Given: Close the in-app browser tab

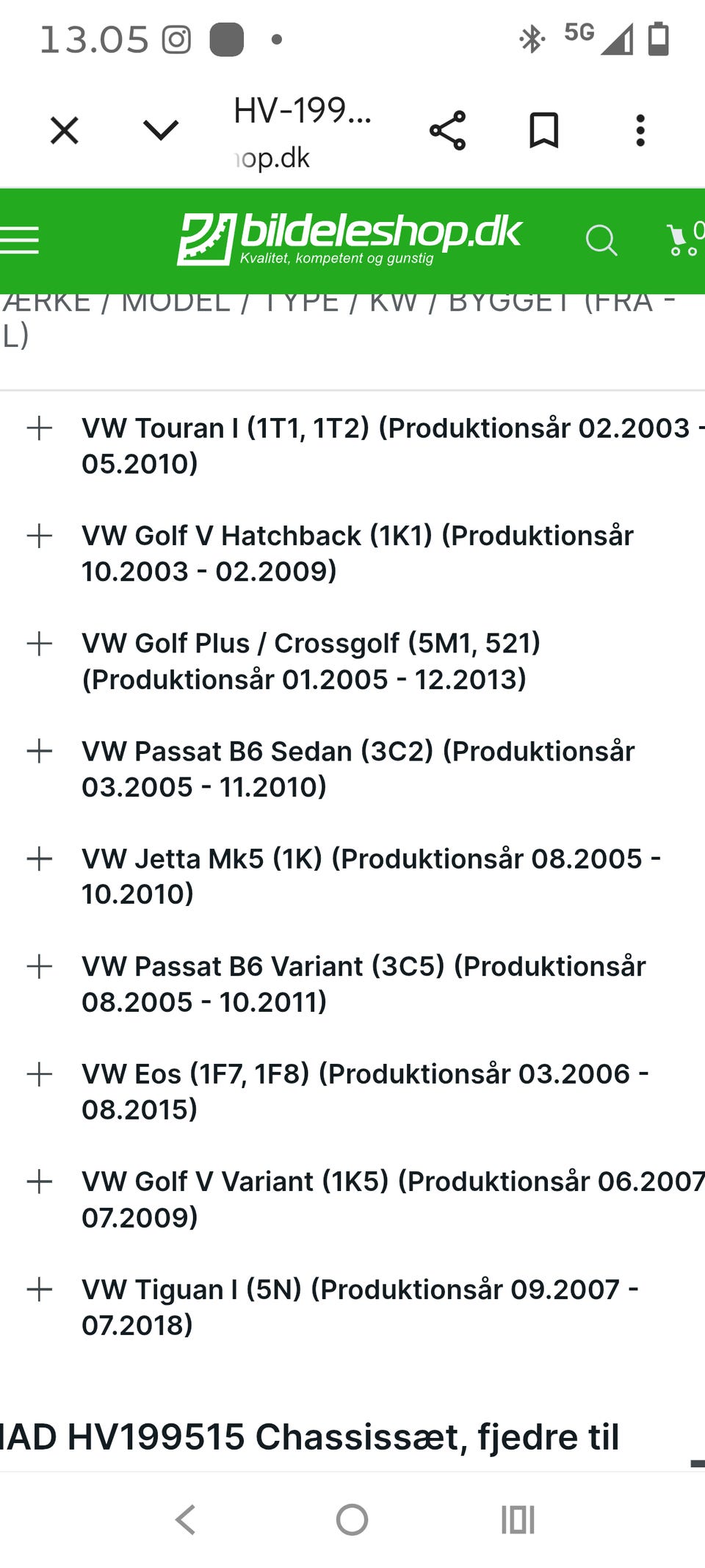Looking at the screenshot, I should click(x=64, y=132).
